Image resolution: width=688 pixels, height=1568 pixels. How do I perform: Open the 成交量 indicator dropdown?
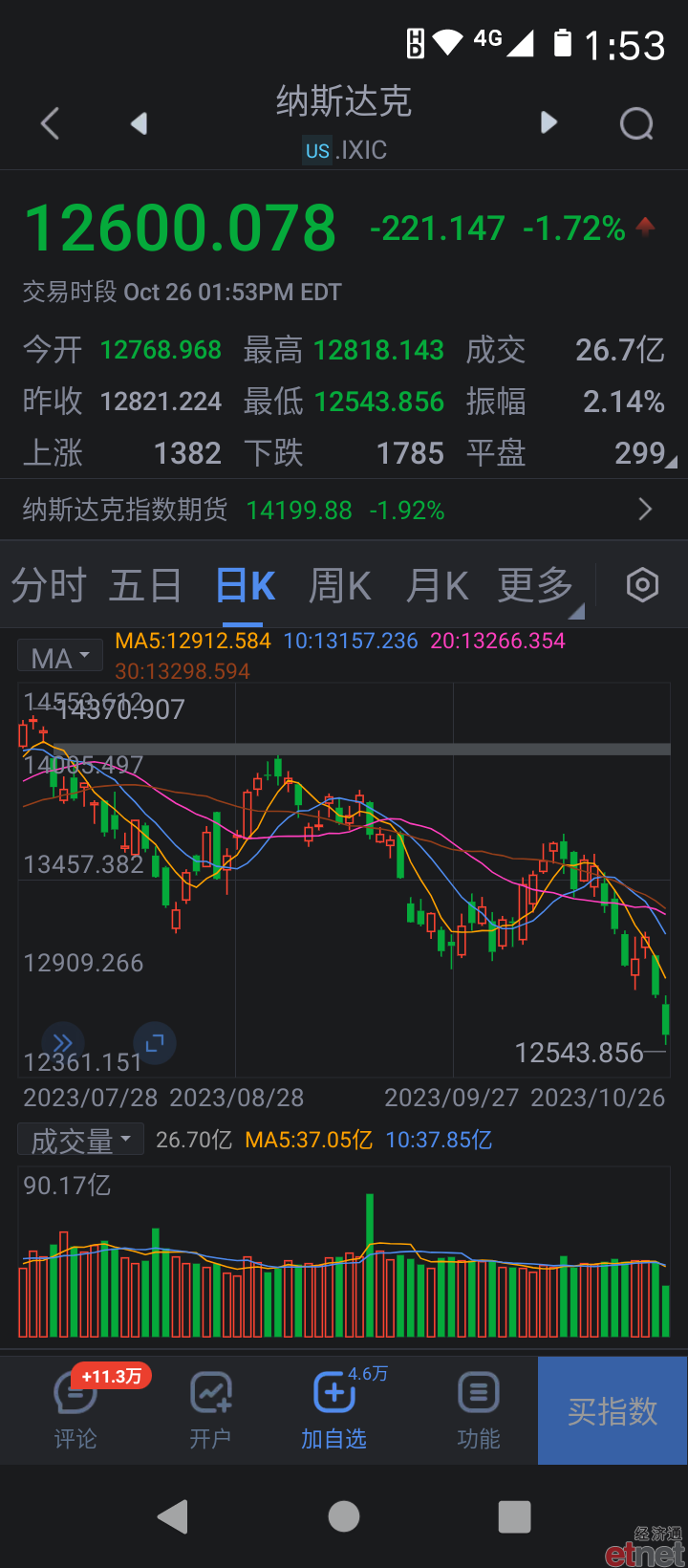click(x=80, y=1140)
